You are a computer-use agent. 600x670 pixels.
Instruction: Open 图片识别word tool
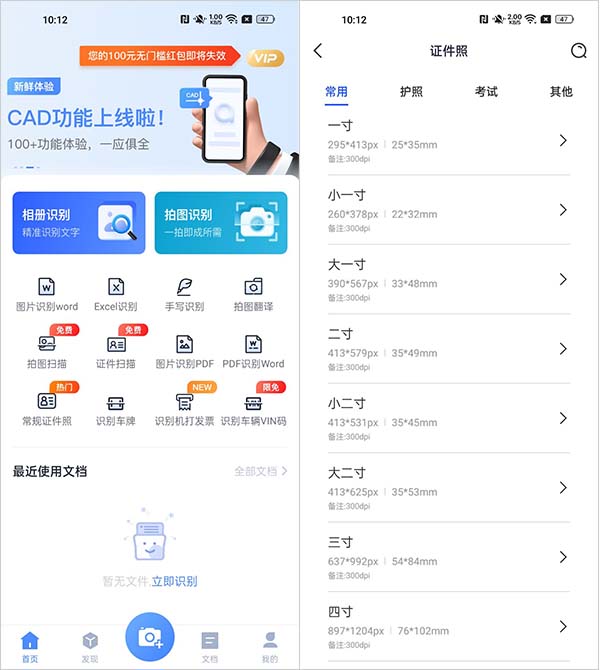(47, 295)
